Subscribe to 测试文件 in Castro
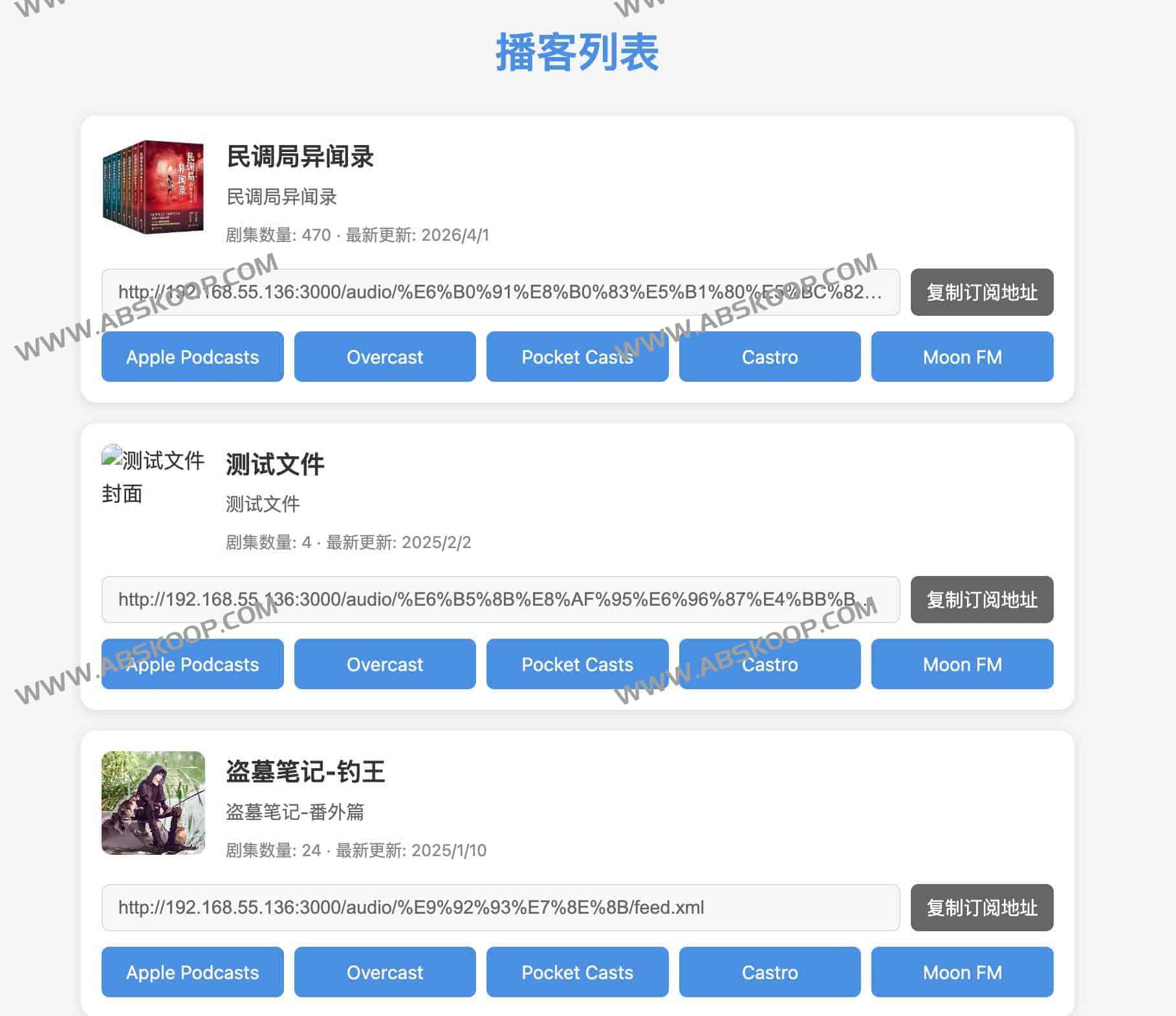 [769, 664]
